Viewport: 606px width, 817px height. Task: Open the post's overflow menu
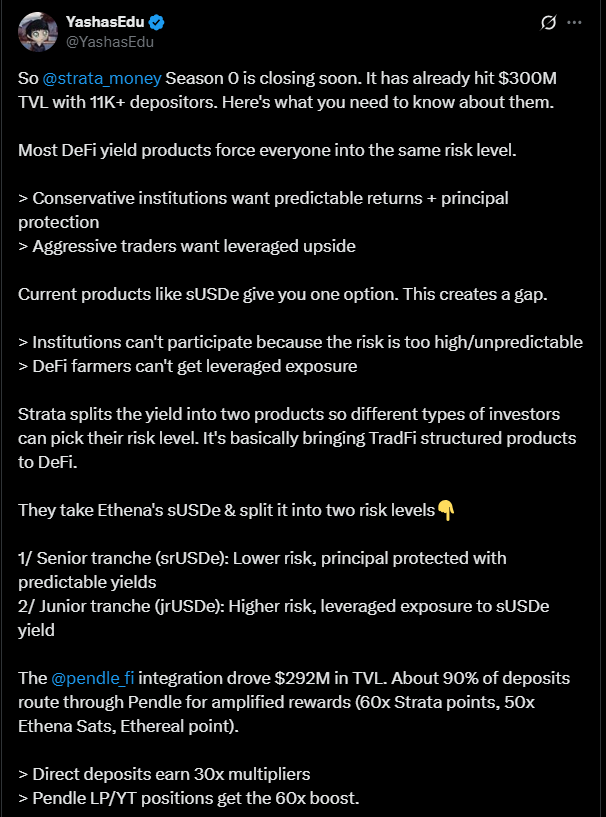click(x=575, y=22)
